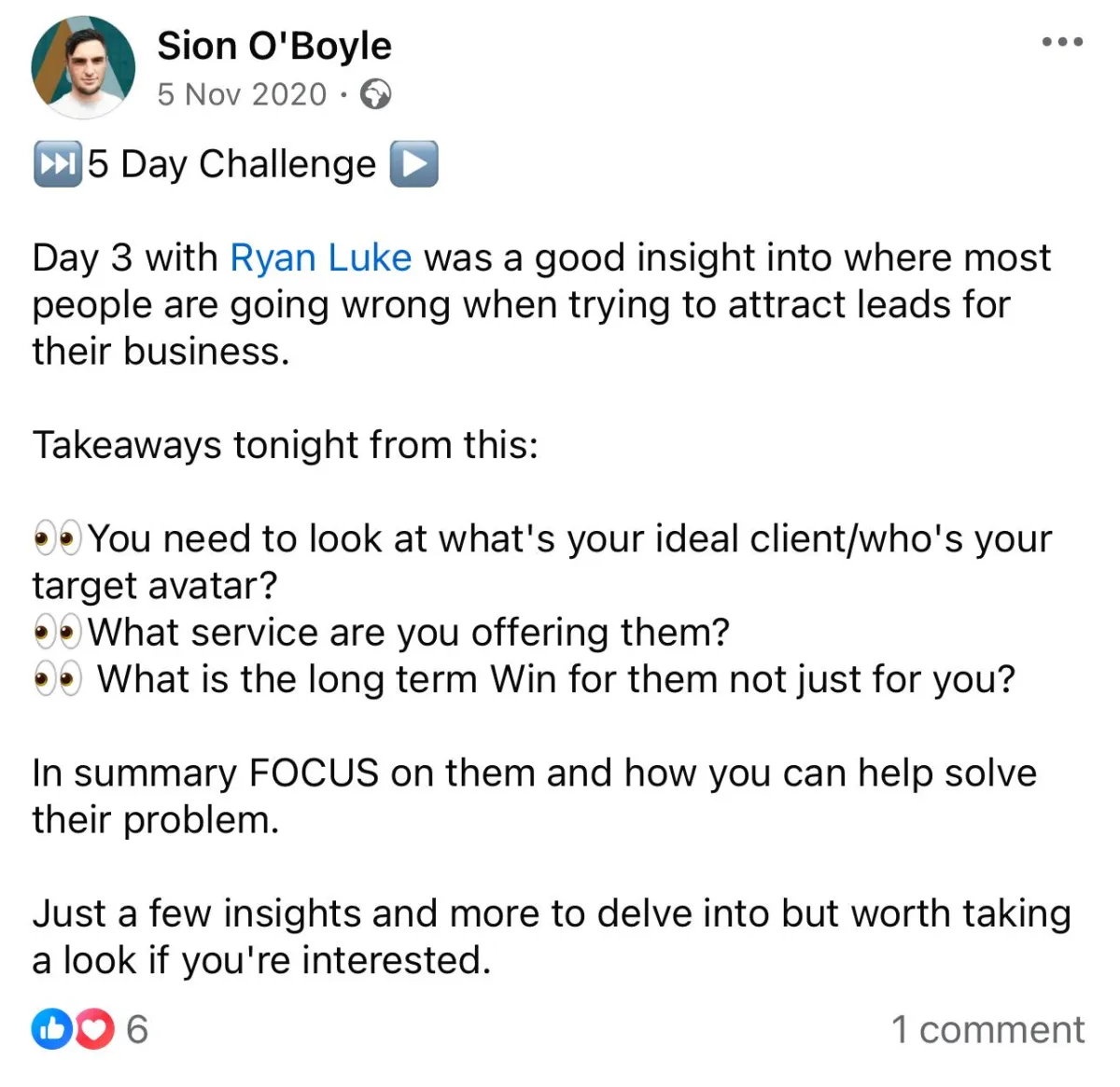View the 6 reactions on this post

(90, 1029)
